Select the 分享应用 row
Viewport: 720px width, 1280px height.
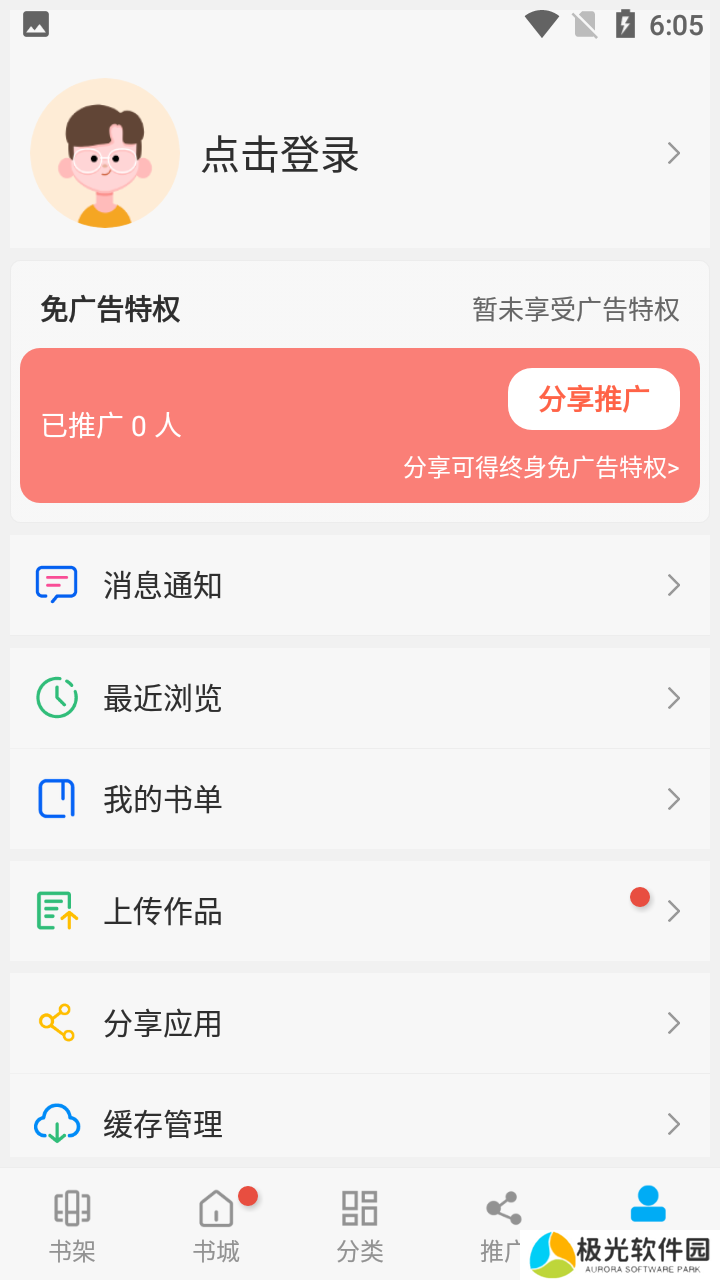coord(360,1023)
